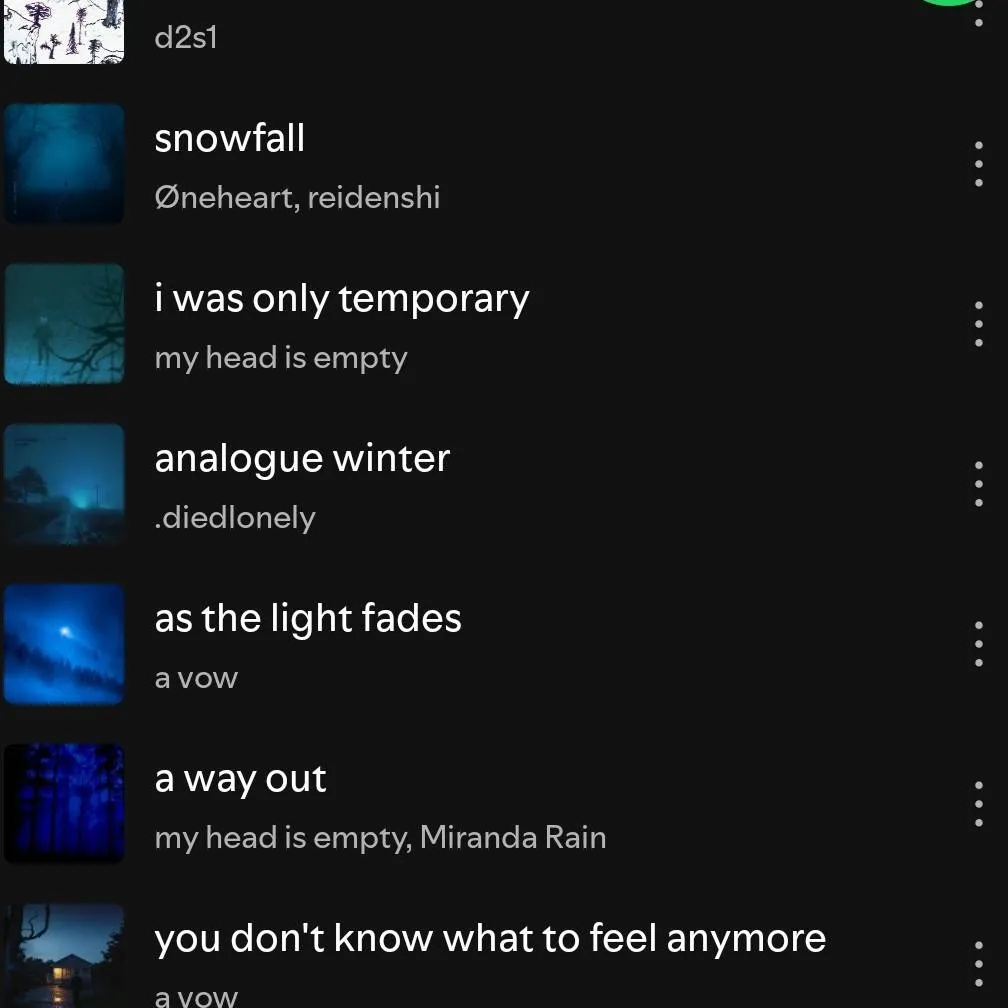Open options for you don't know what to feel anymore
Screen dimensions: 1008x1008
(978, 964)
